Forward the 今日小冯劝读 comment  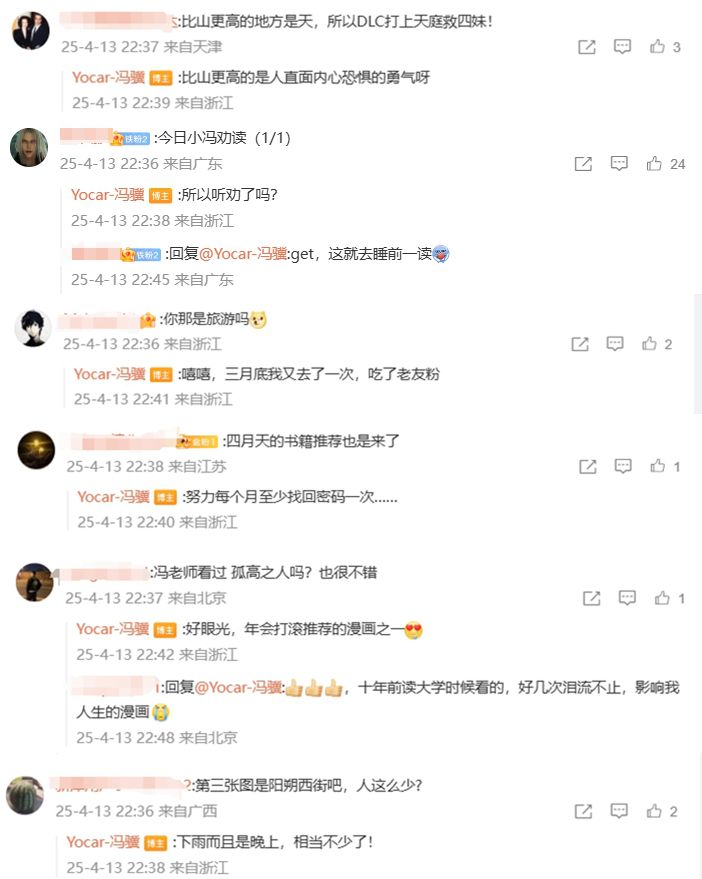(x=584, y=163)
